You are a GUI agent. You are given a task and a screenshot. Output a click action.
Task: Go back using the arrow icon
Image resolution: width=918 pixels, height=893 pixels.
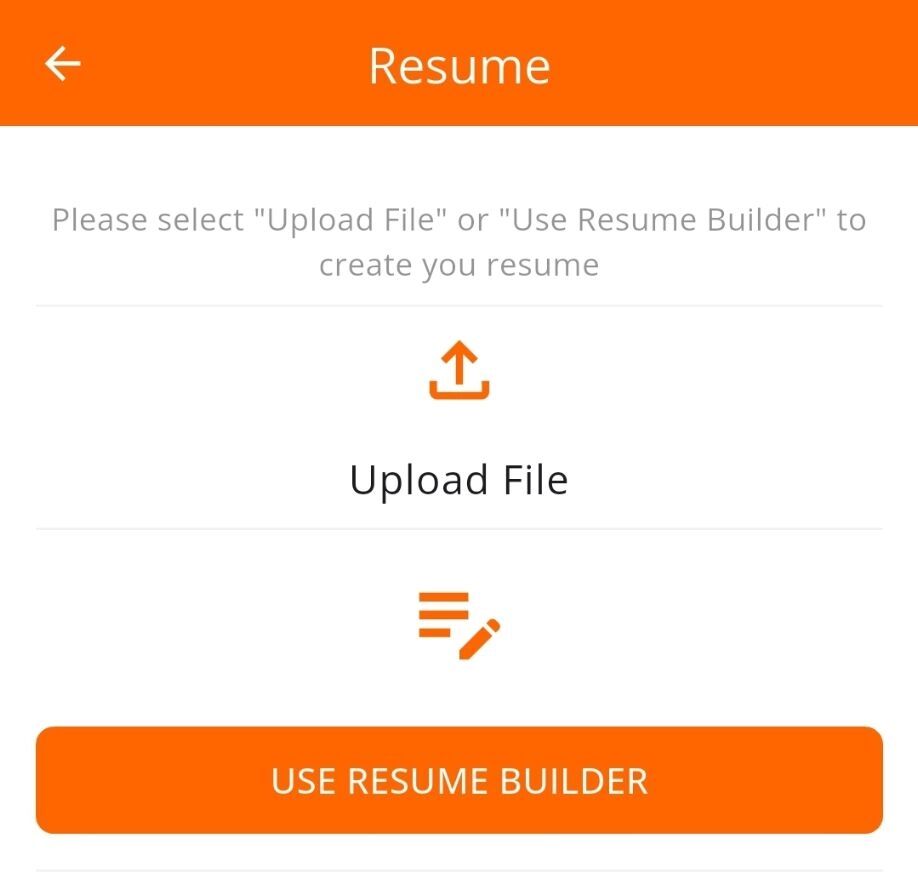[62, 64]
